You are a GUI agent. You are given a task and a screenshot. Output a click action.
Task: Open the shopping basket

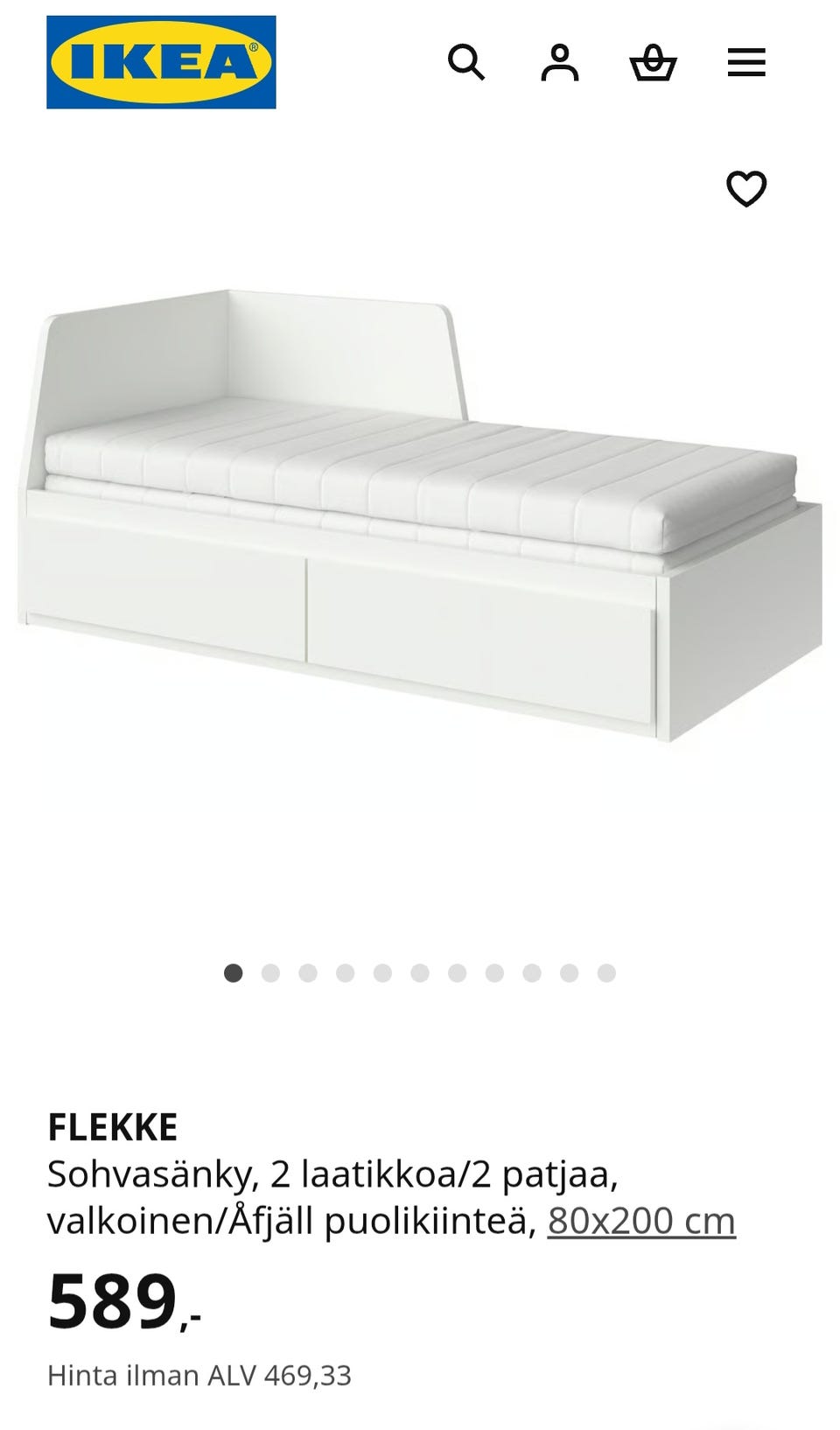click(653, 63)
